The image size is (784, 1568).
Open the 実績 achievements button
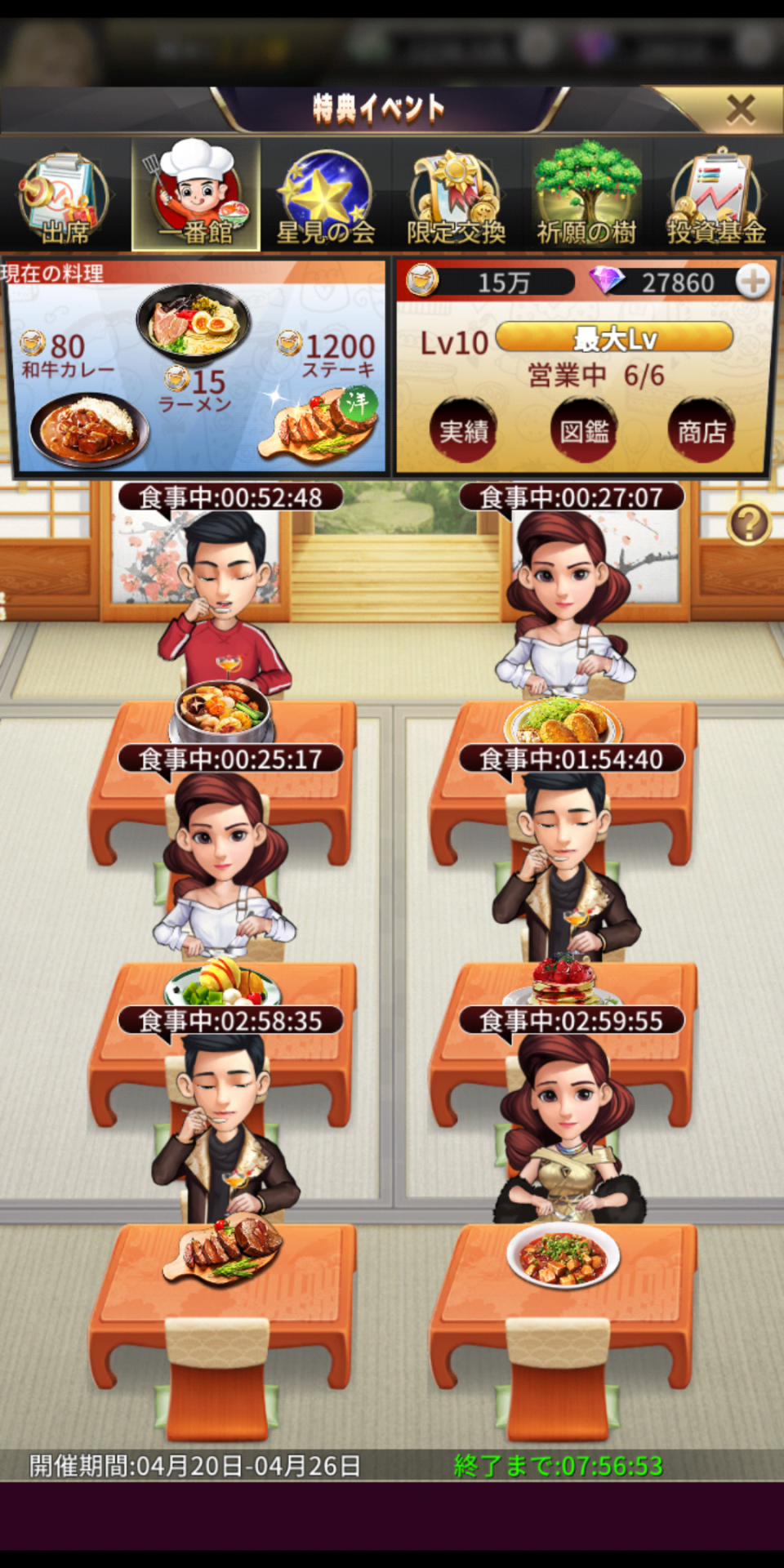pos(464,430)
